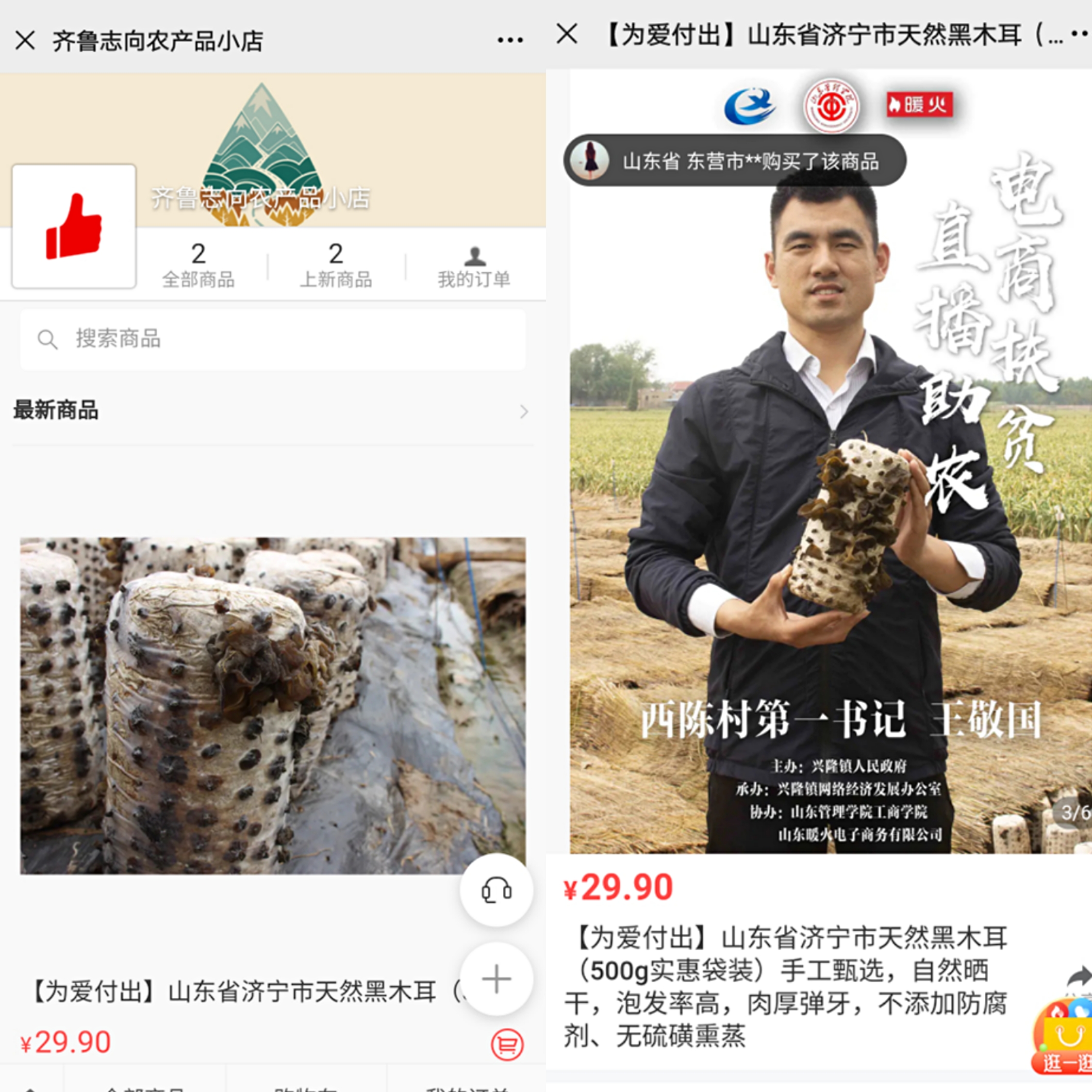The height and width of the screenshot is (1092, 1092).
Task: Contact customer service via headset icon
Action: tap(496, 891)
